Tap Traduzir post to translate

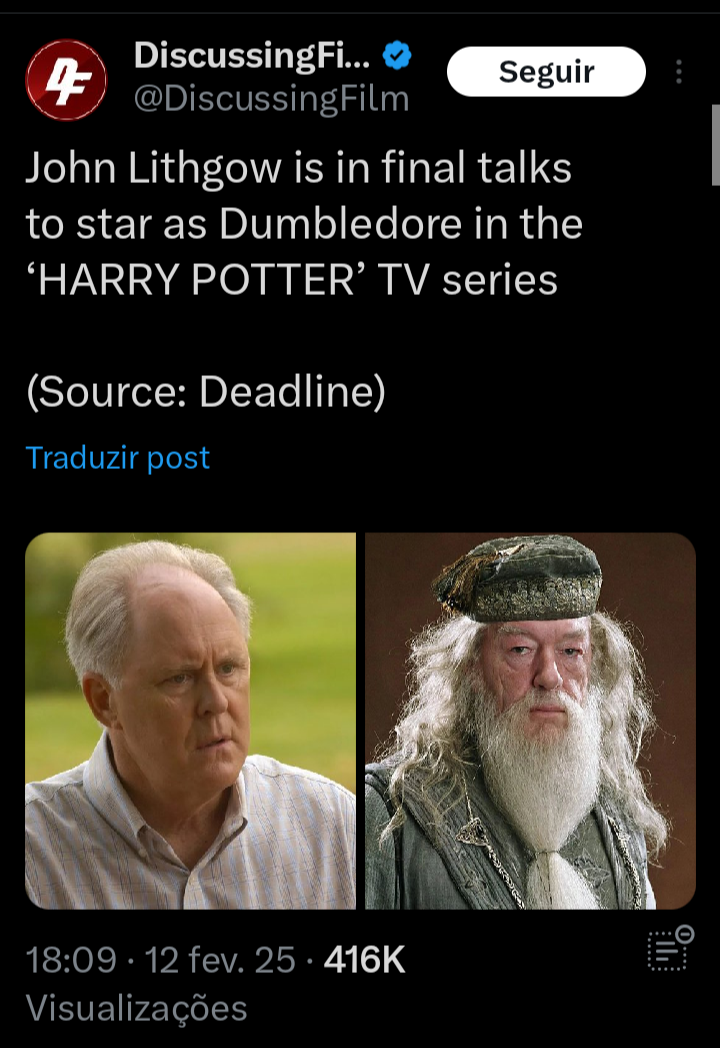click(118, 458)
